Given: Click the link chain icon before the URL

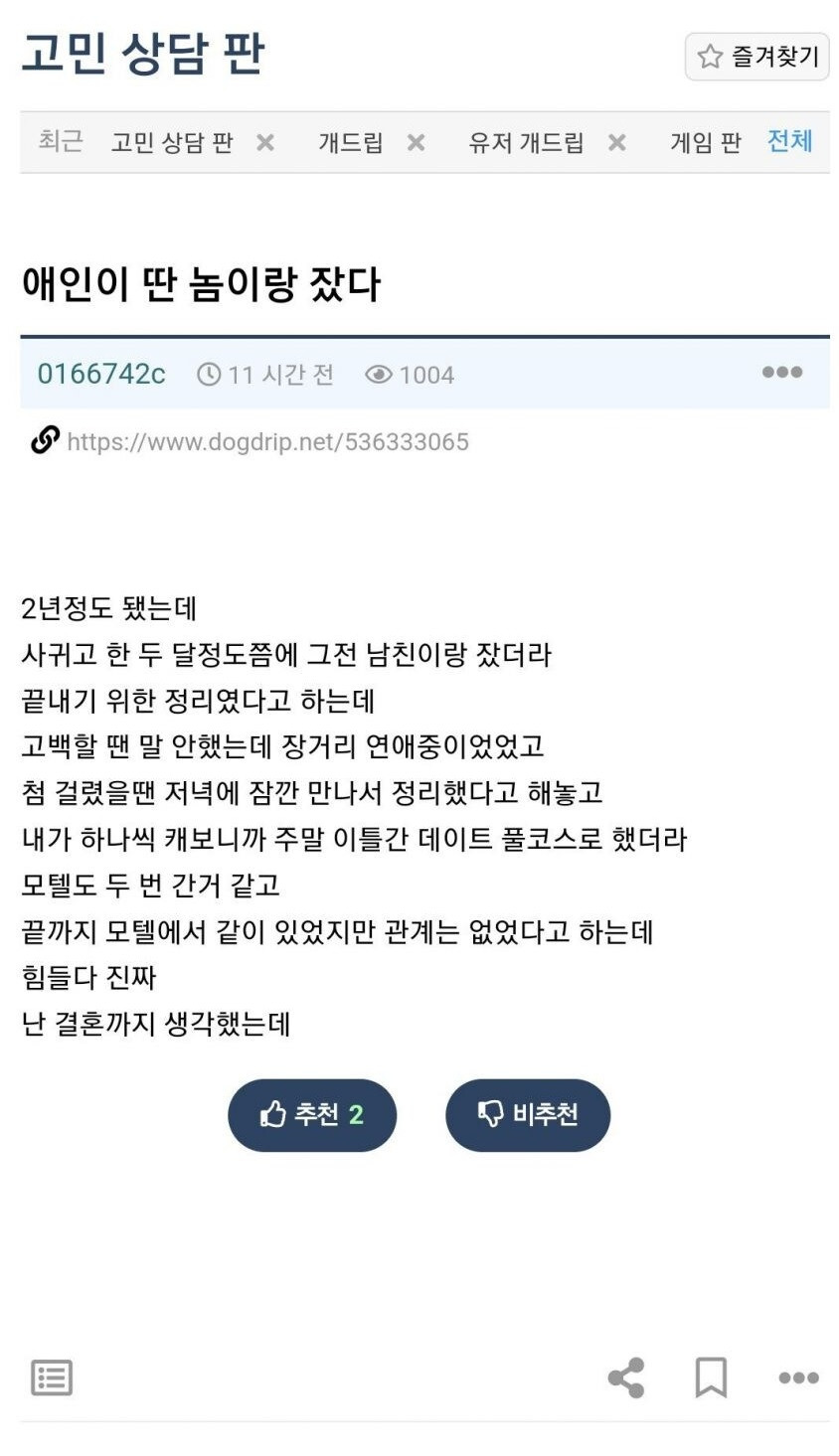Looking at the screenshot, I should tap(42, 440).
